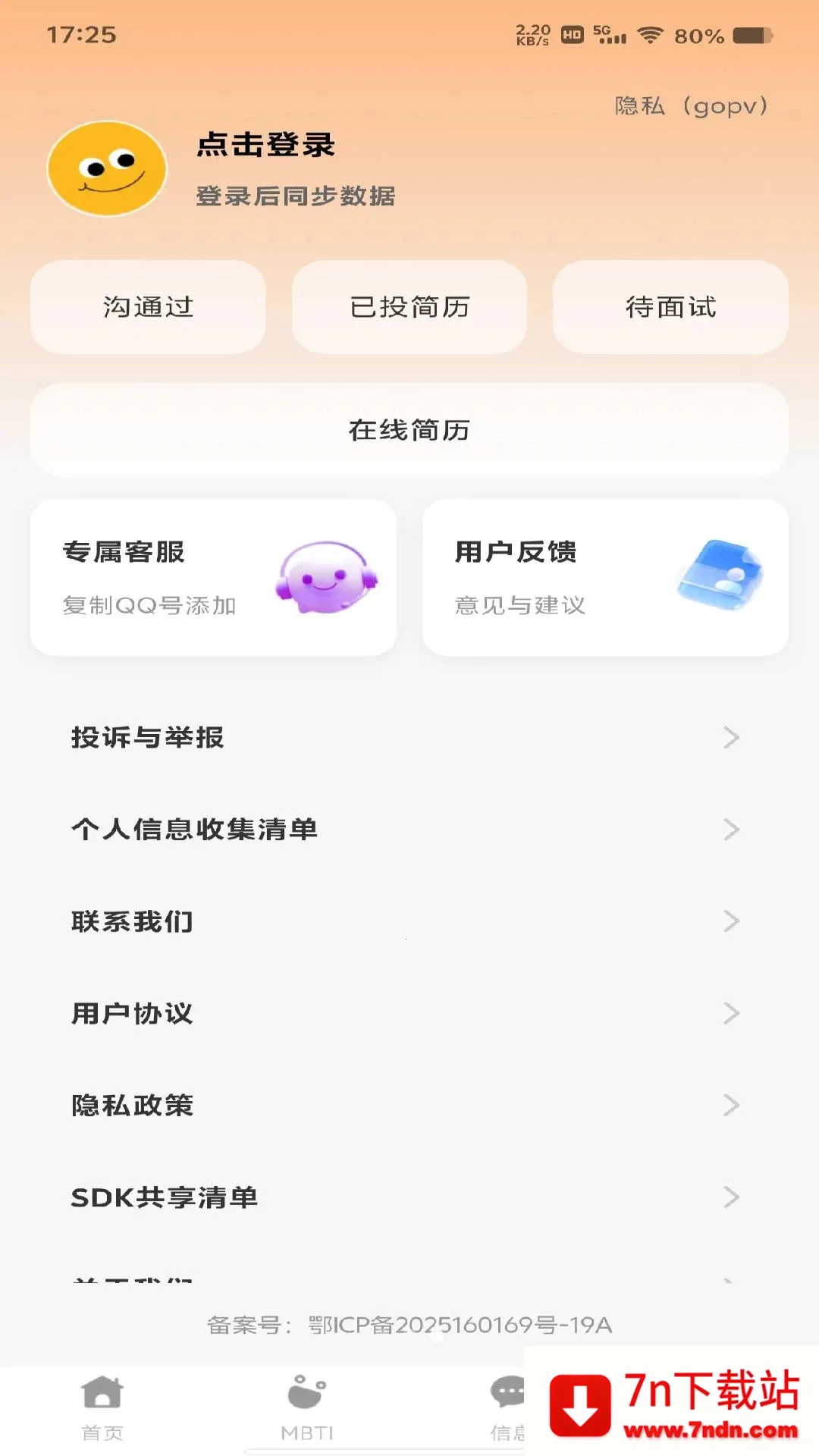Open the 在线简历 button
819x1456 pixels.
[409, 430]
